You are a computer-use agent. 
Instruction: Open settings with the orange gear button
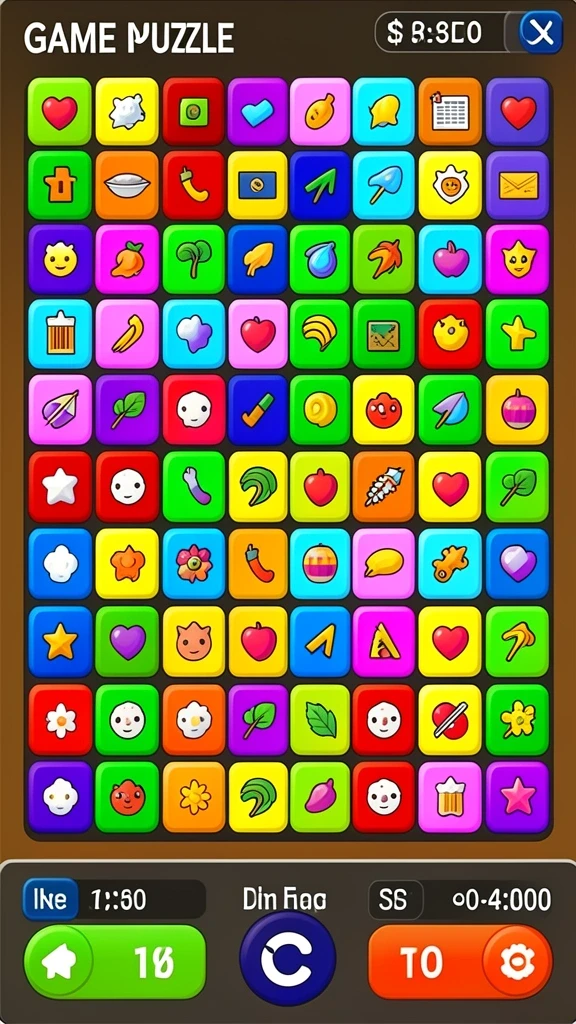tap(517, 961)
